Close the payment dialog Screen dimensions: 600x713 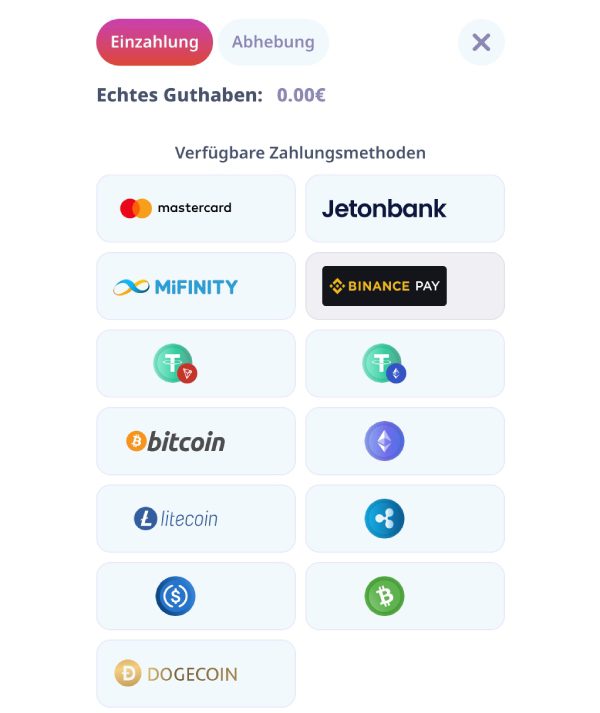481,42
